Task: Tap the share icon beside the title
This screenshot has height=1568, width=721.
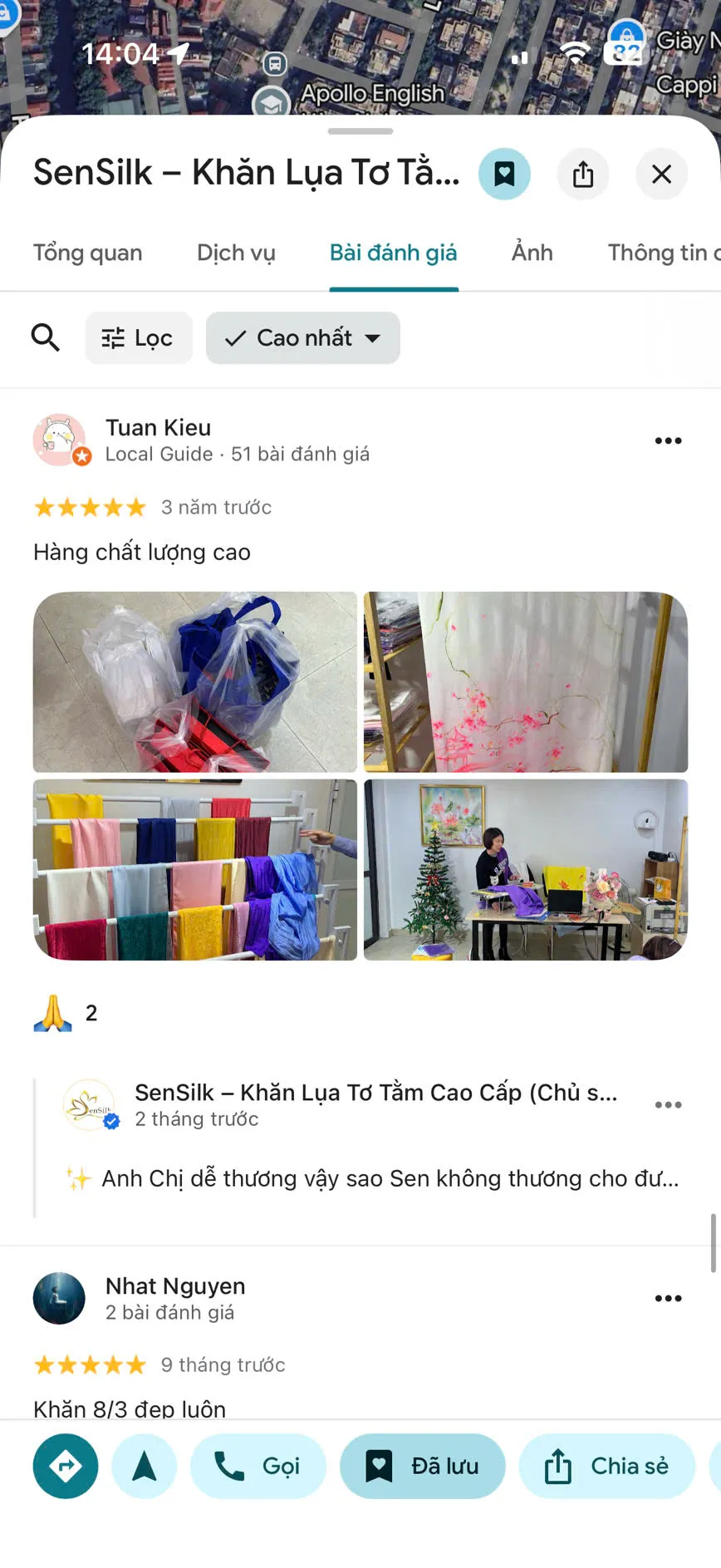Action: 583,174
